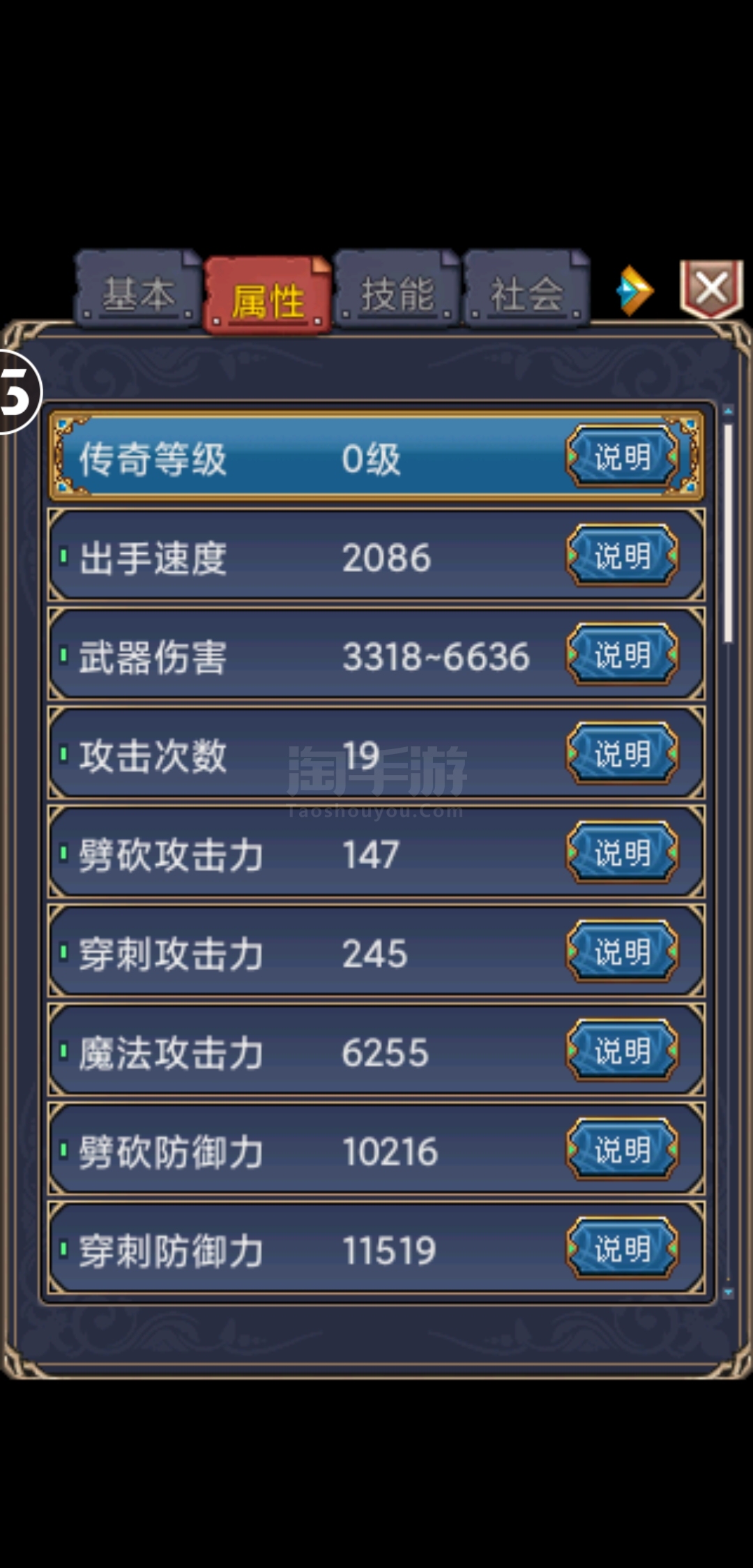Select the 属性 tab
753x1568 pixels.
coord(267,296)
